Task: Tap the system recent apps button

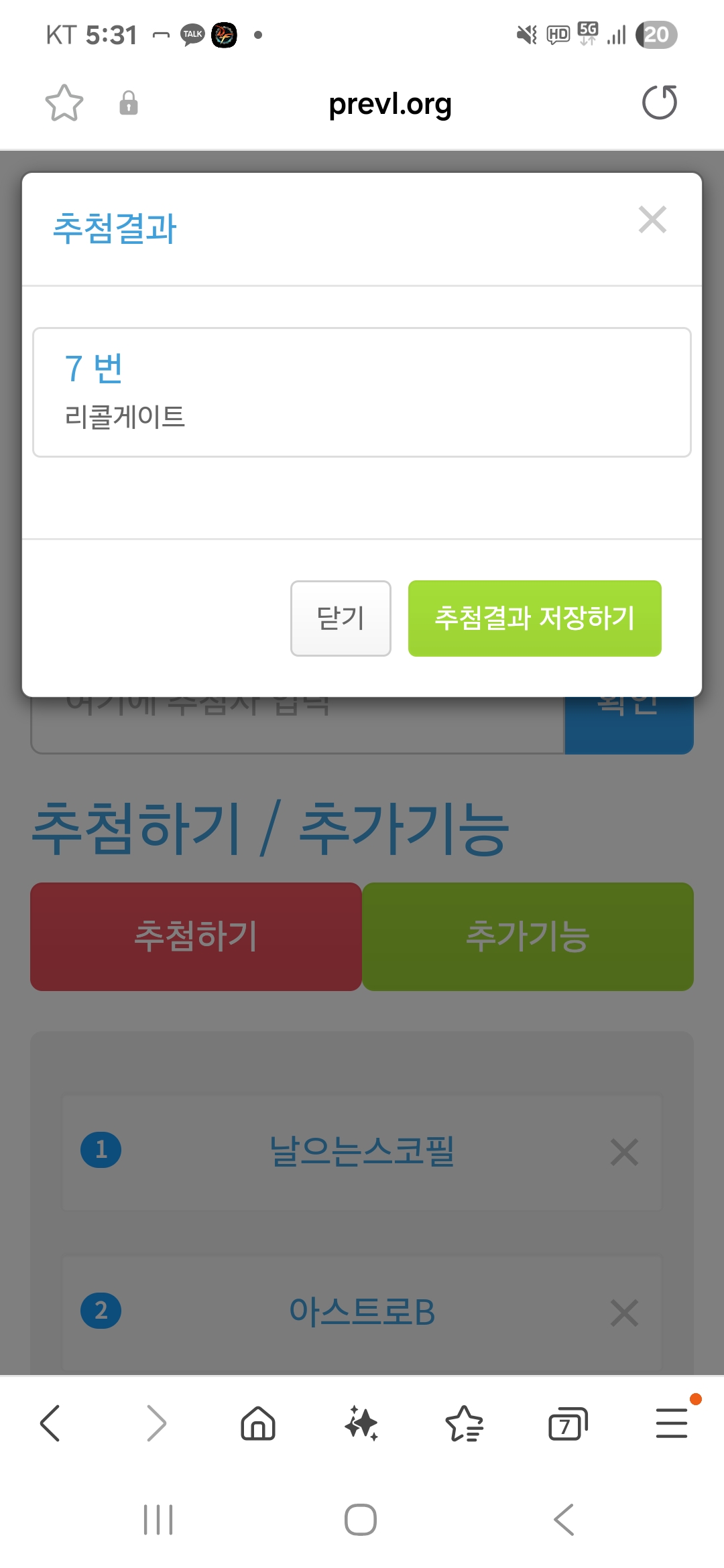Action: click(158, 1520)
